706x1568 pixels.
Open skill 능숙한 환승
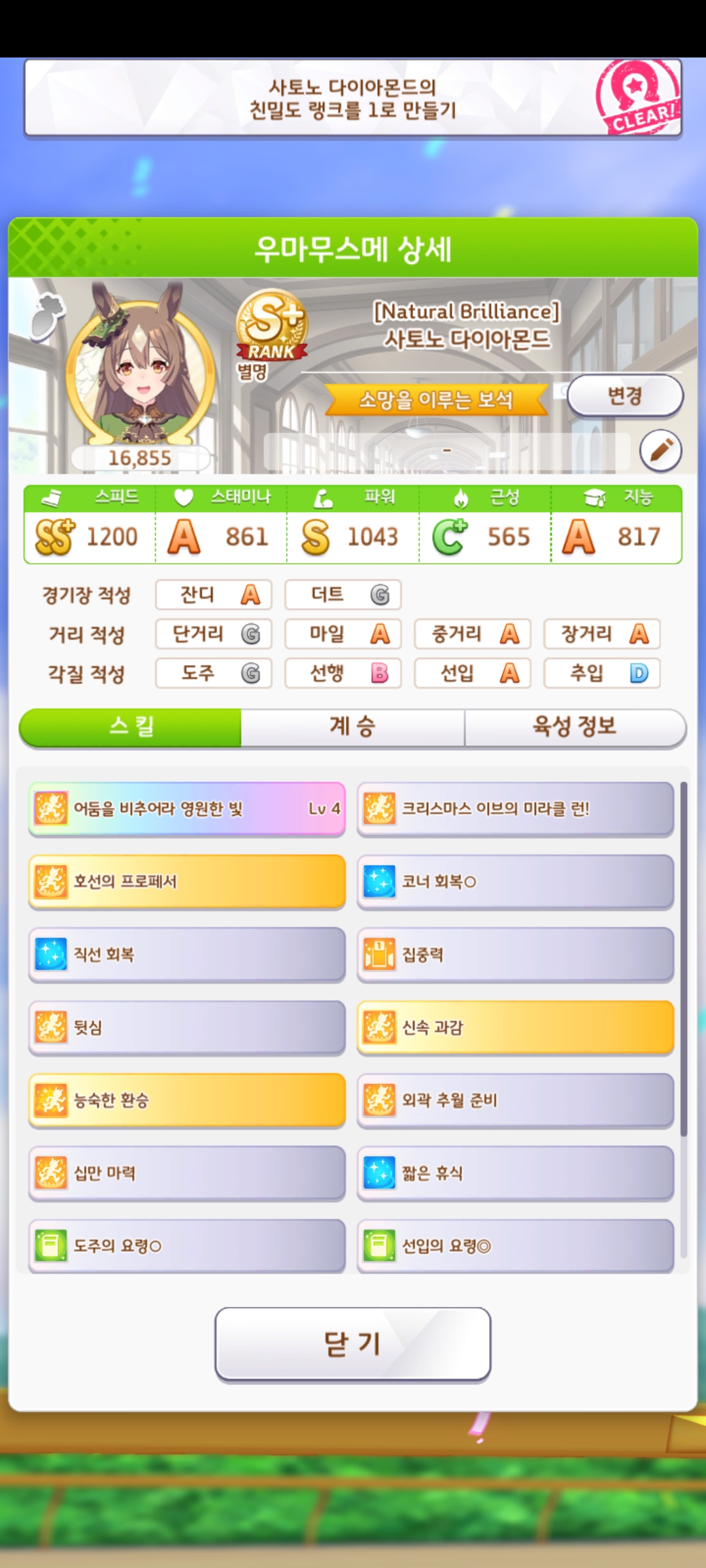(x=187, y=1100)
